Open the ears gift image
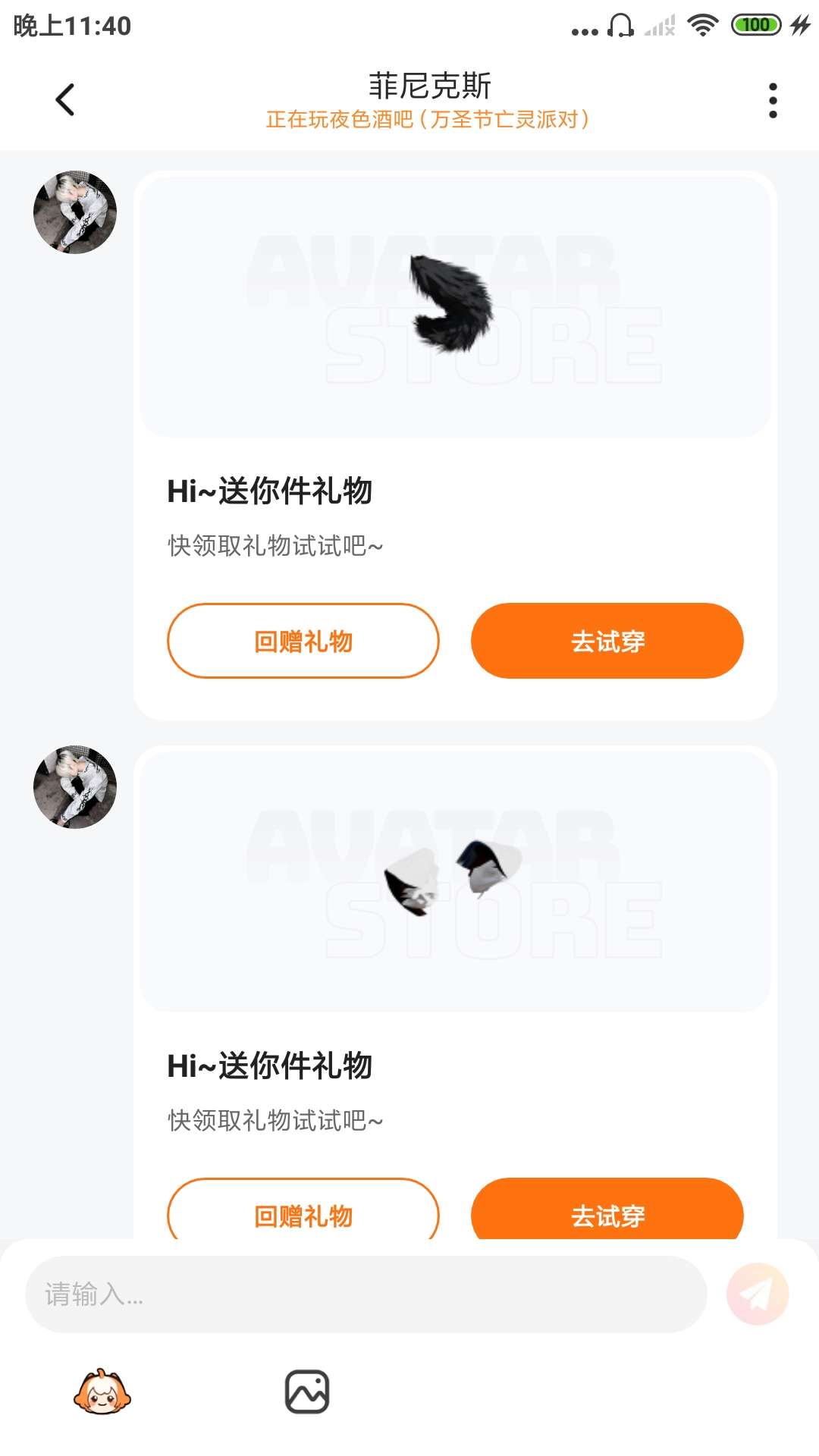819x1456 pixels. (x=454, y=880)
